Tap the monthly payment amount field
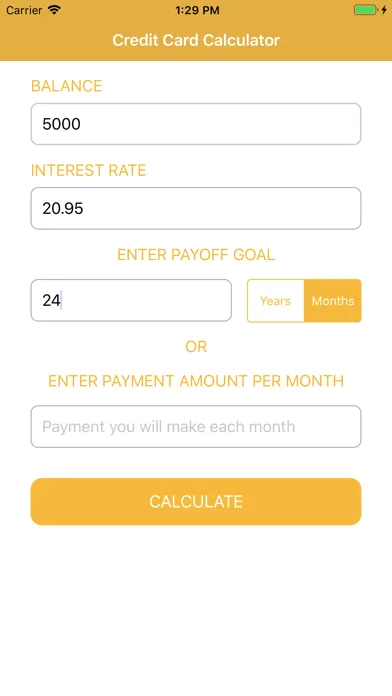Screen dimensions: 392x696 196,427
